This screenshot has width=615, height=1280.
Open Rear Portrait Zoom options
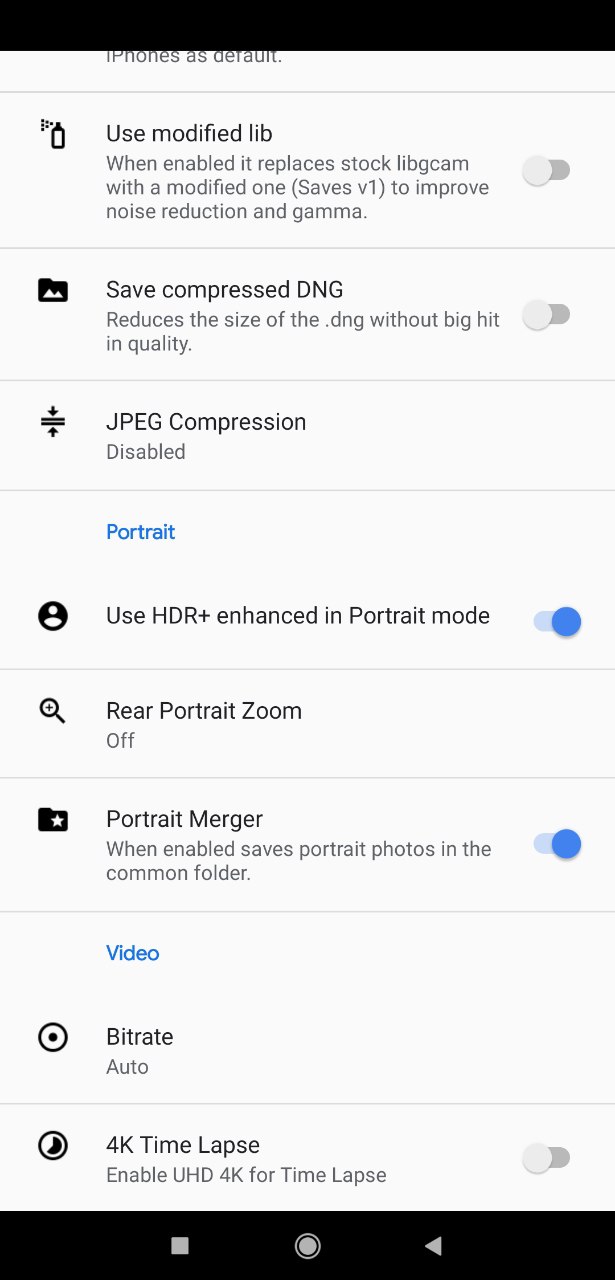(307, 724)
